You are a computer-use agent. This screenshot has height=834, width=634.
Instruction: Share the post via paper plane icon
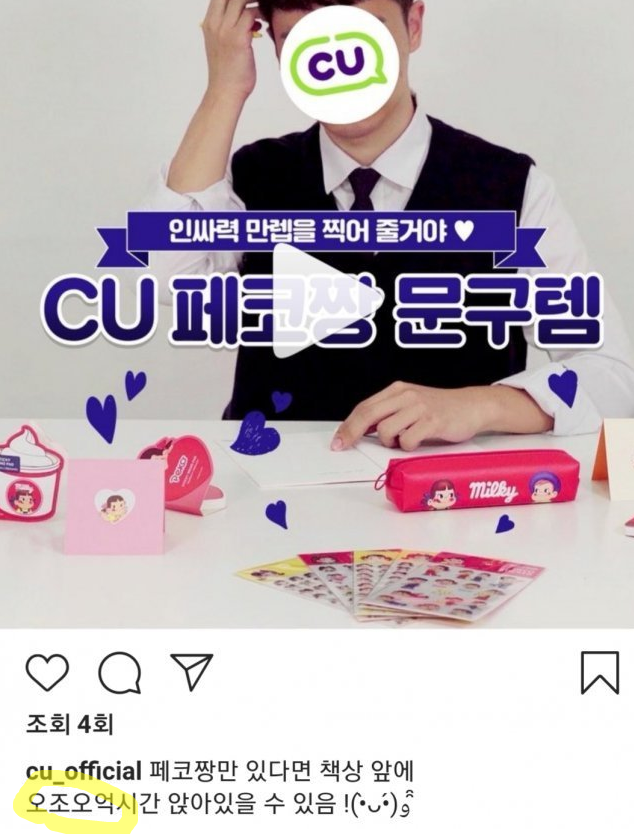coord(191,673)
